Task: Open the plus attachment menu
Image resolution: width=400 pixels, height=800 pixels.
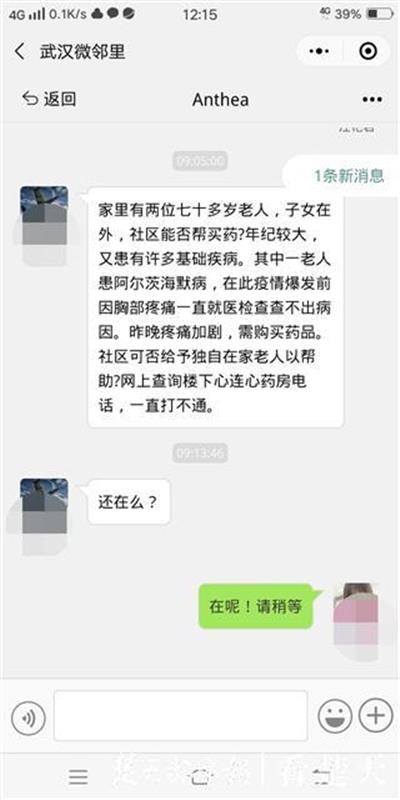Action: pos(376,716)
